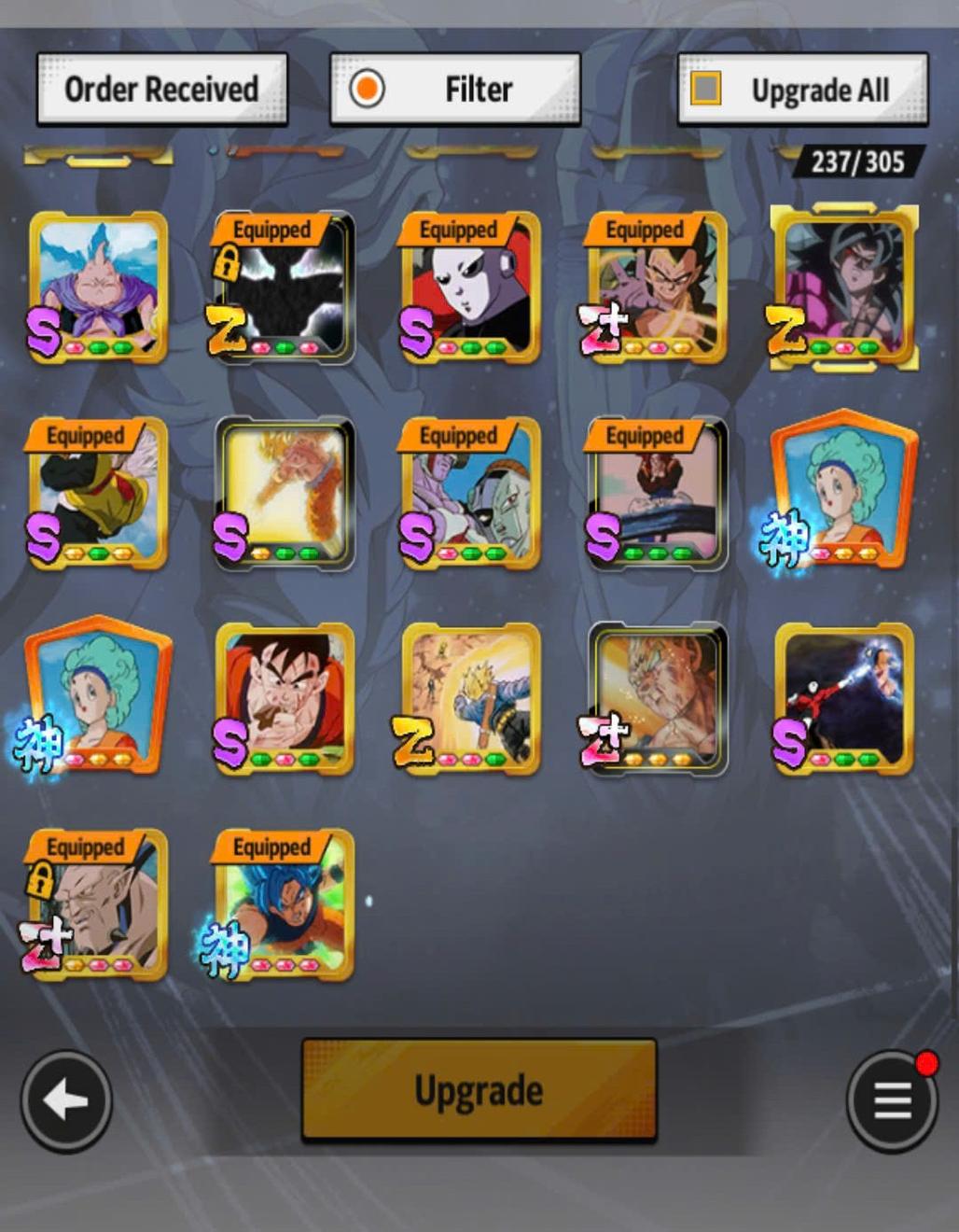Open the Filter options
The width and height of the screenshot is (959, 1232).
(455, 90)
